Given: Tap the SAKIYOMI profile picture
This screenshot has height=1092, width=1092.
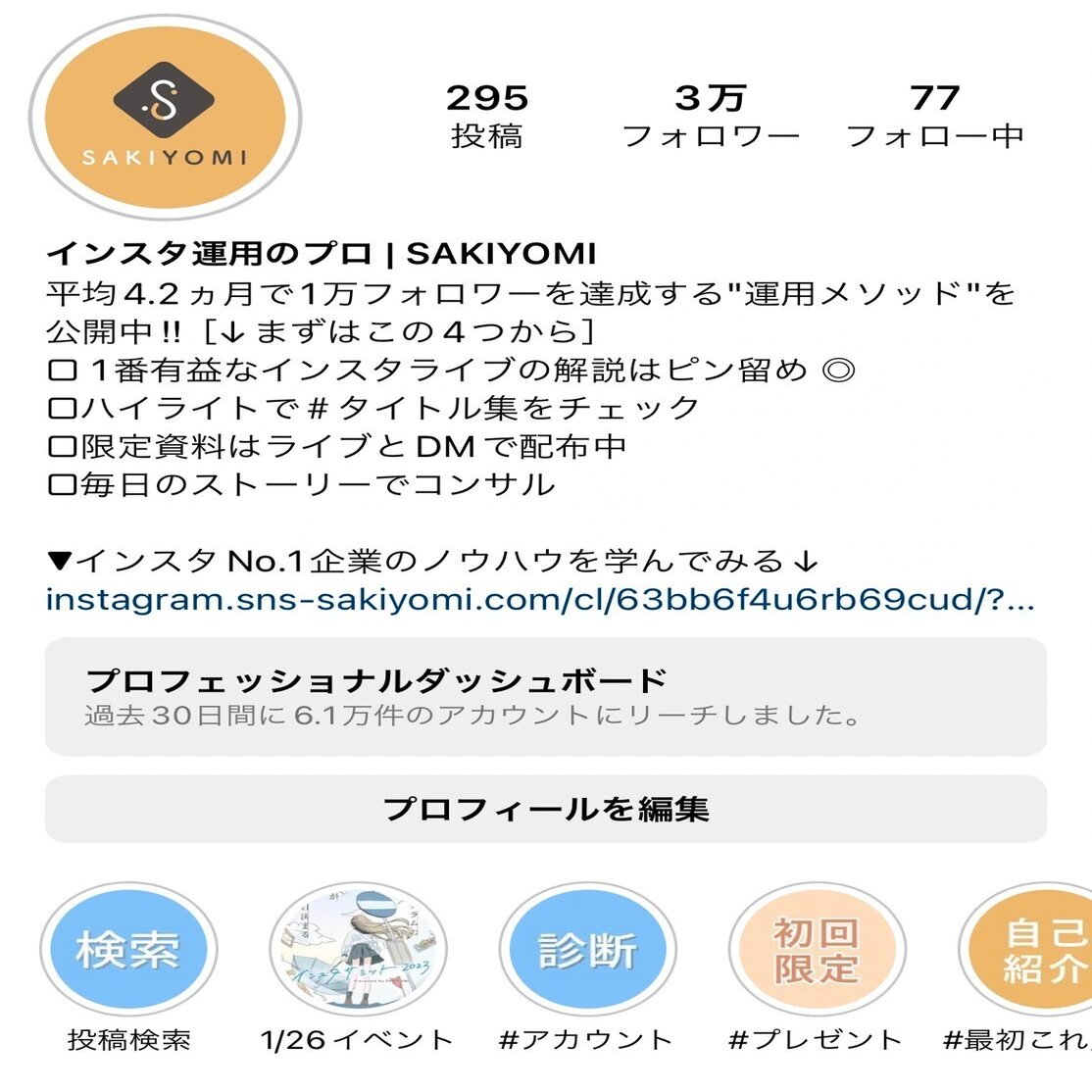Looking at the screenshot, I should click(165, 119).
